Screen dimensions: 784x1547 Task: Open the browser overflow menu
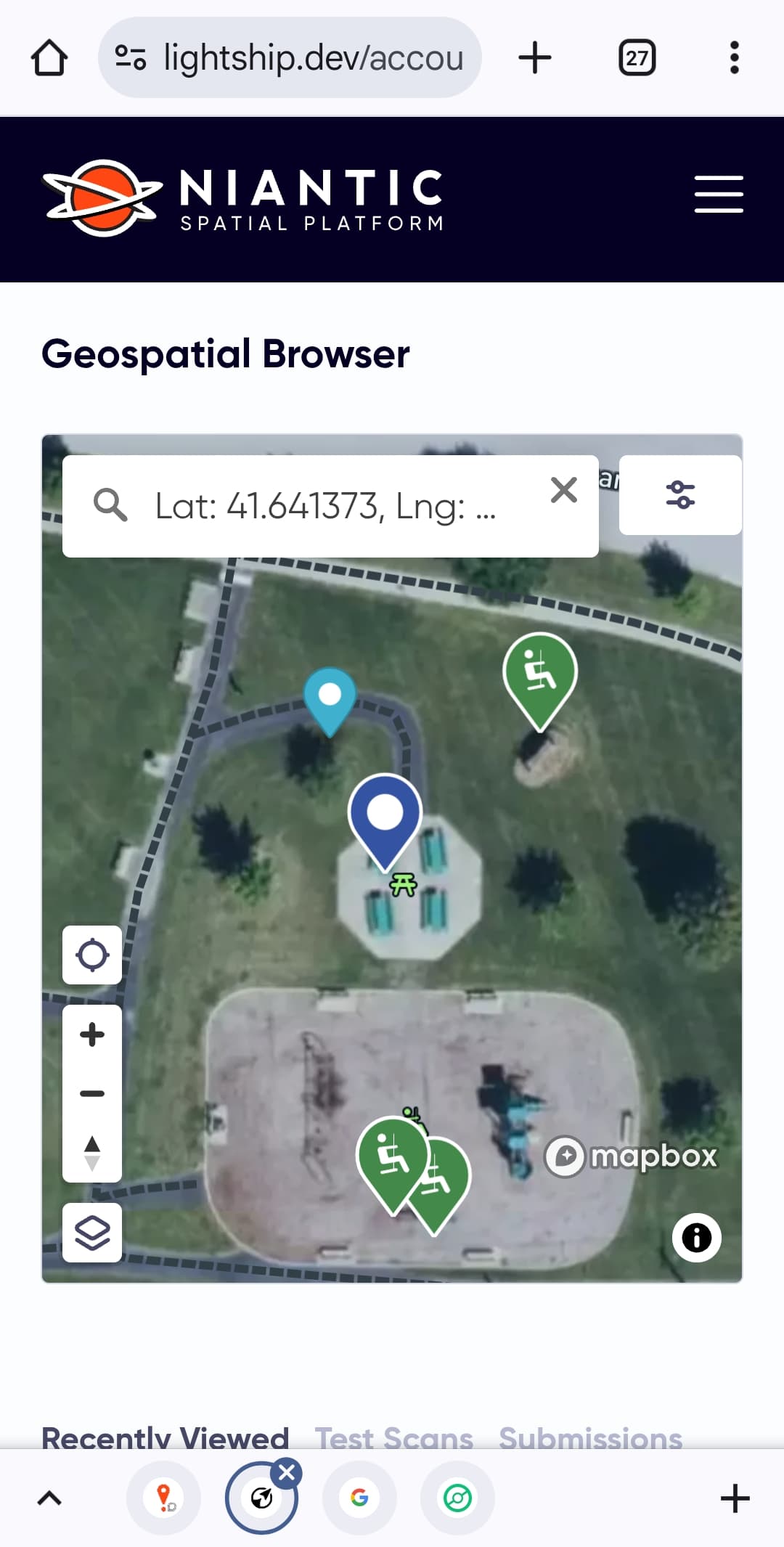(734, 58)
